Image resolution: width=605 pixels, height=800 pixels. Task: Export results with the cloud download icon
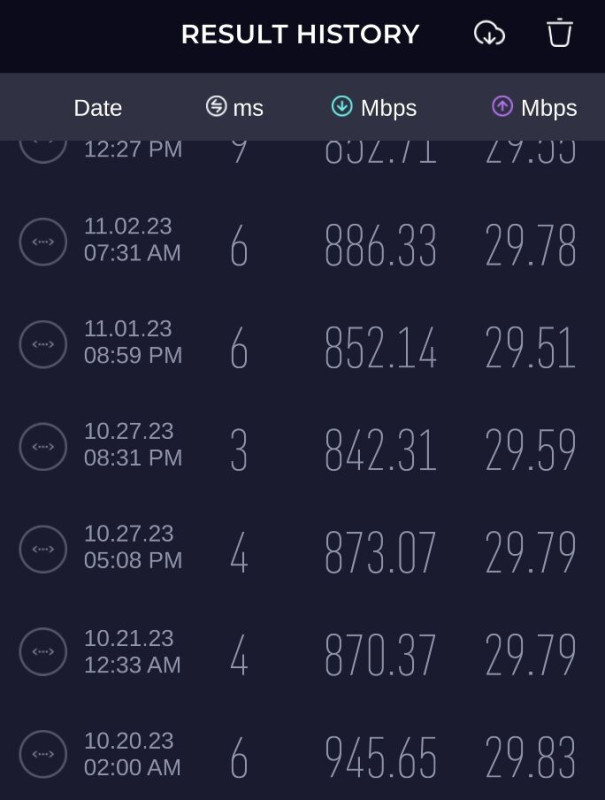489,33
